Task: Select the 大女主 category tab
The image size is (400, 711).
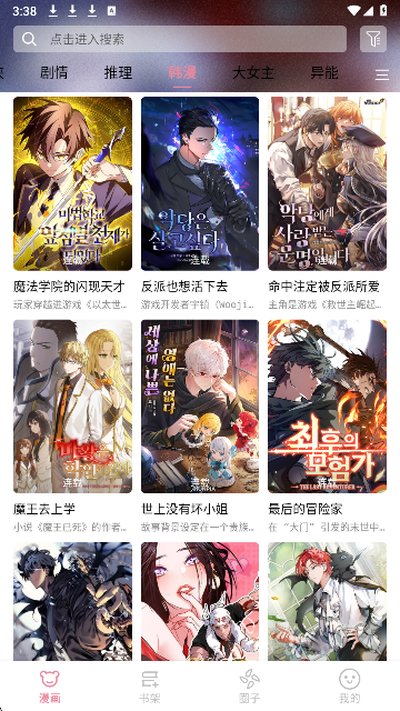Action: pos(253,73)
